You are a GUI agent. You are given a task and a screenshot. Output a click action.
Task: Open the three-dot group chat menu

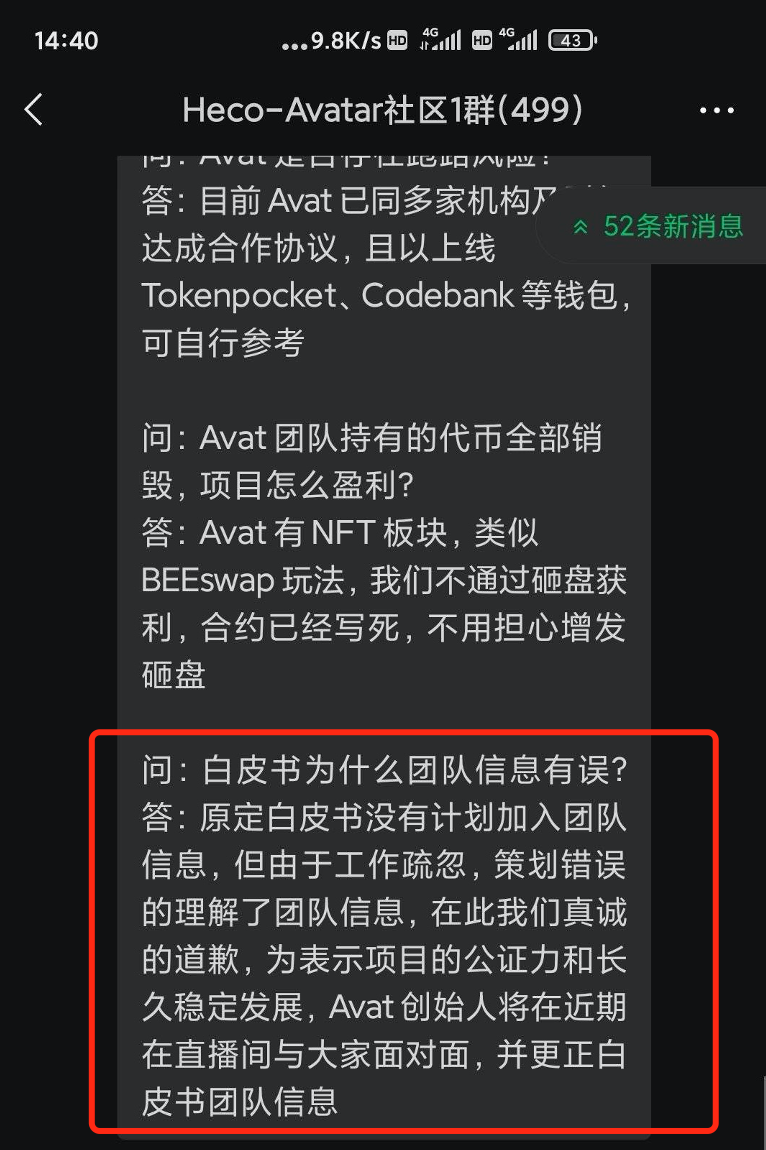tap(717, 110)
